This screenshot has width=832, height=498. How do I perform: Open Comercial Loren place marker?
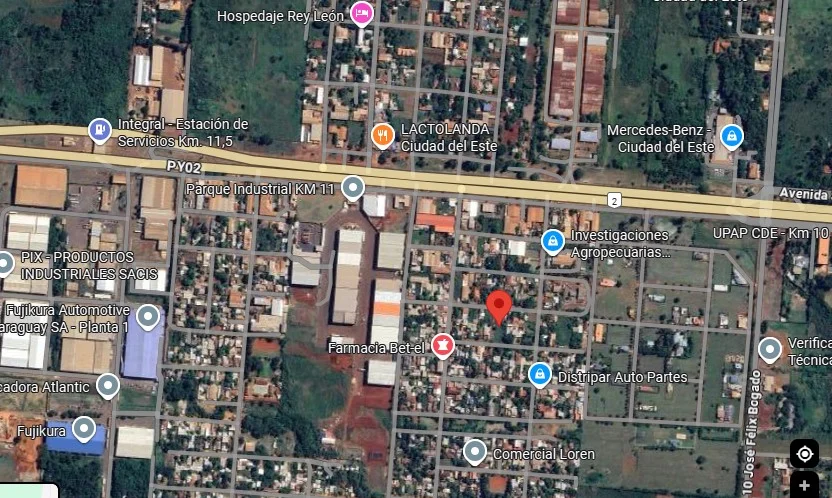[x=475, y=452]
